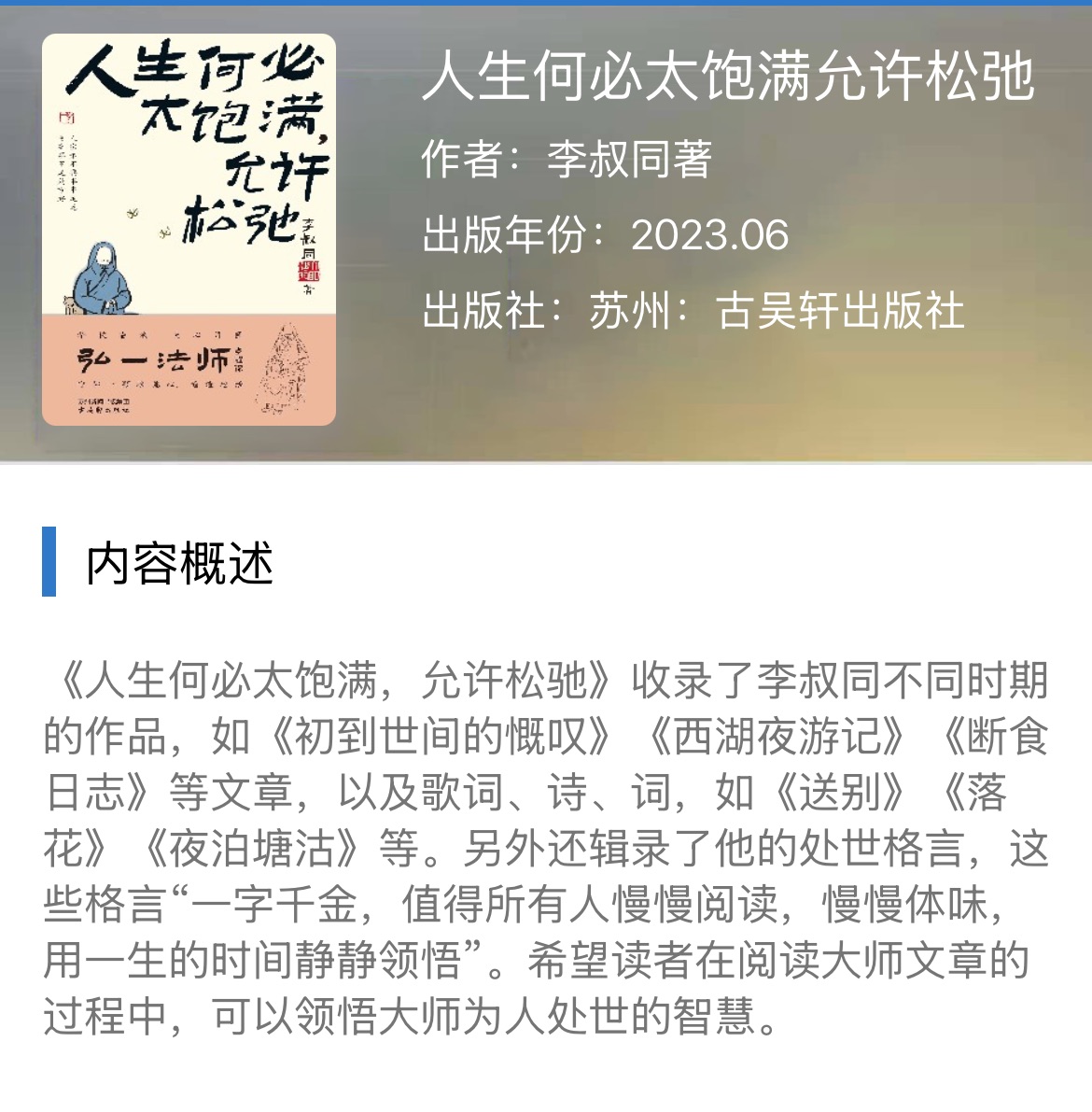Open the book cover of 人生何必太饱满允许松弛
This screenshot has height=1112, width=1092.
(189, 230)
